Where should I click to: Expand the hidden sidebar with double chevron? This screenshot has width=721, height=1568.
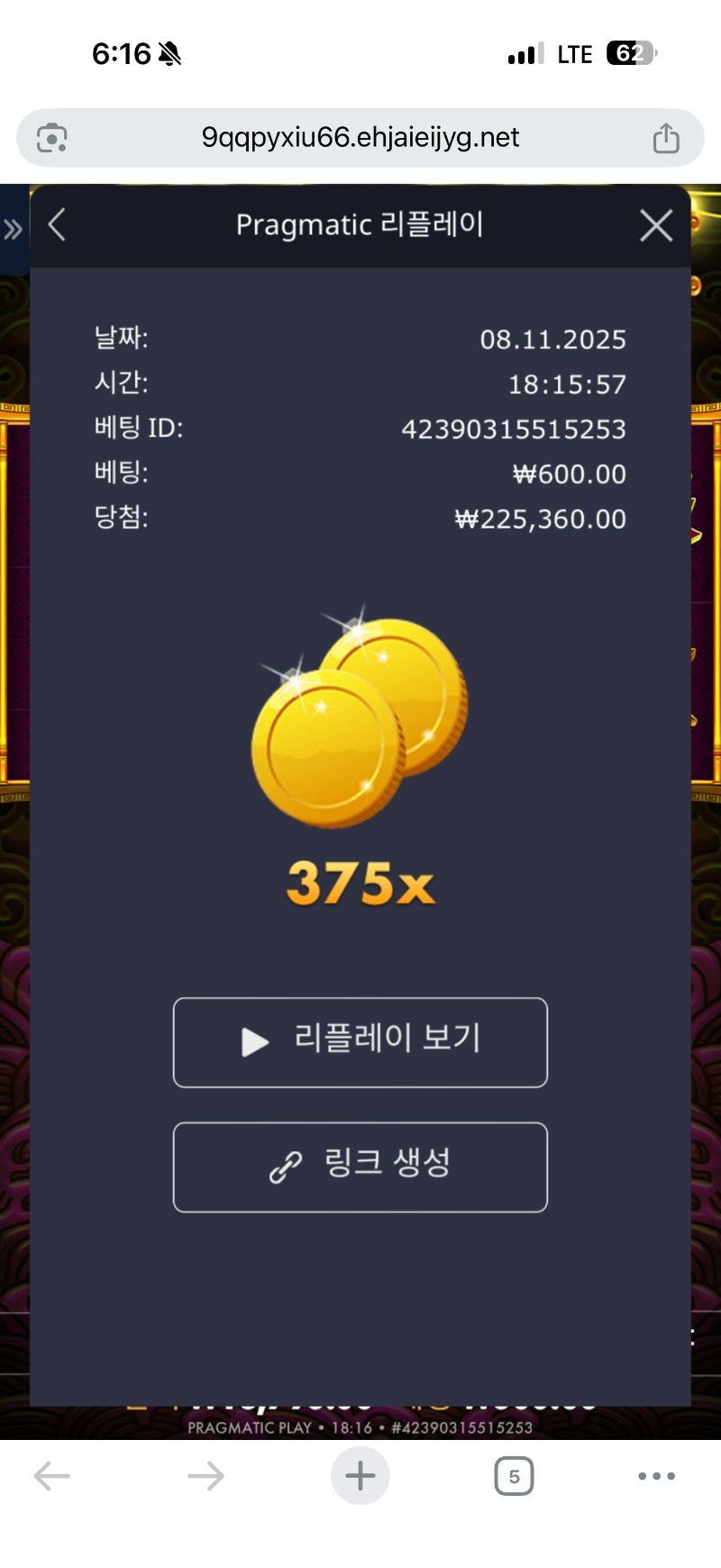(14, 228)
